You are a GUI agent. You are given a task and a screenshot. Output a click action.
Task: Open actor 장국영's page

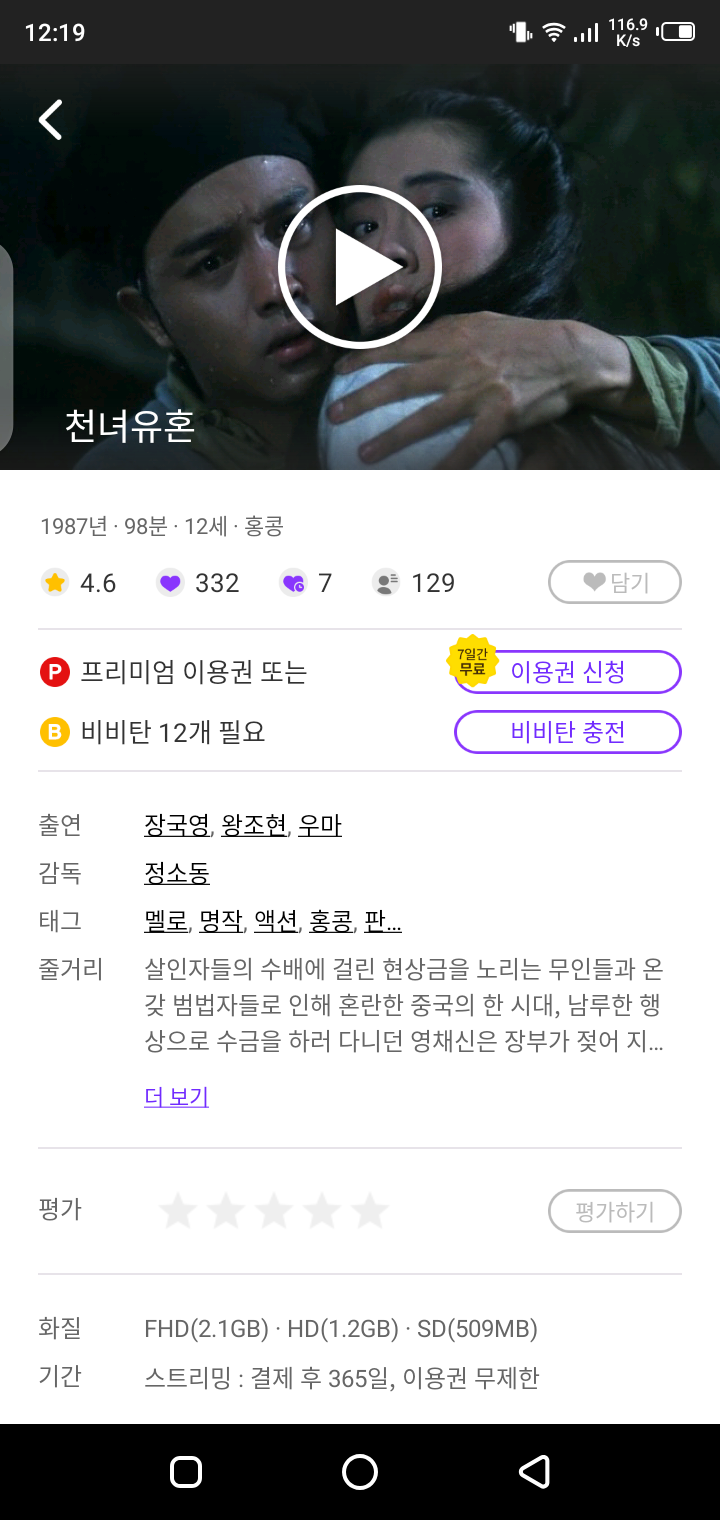click(x=177, y=825)
